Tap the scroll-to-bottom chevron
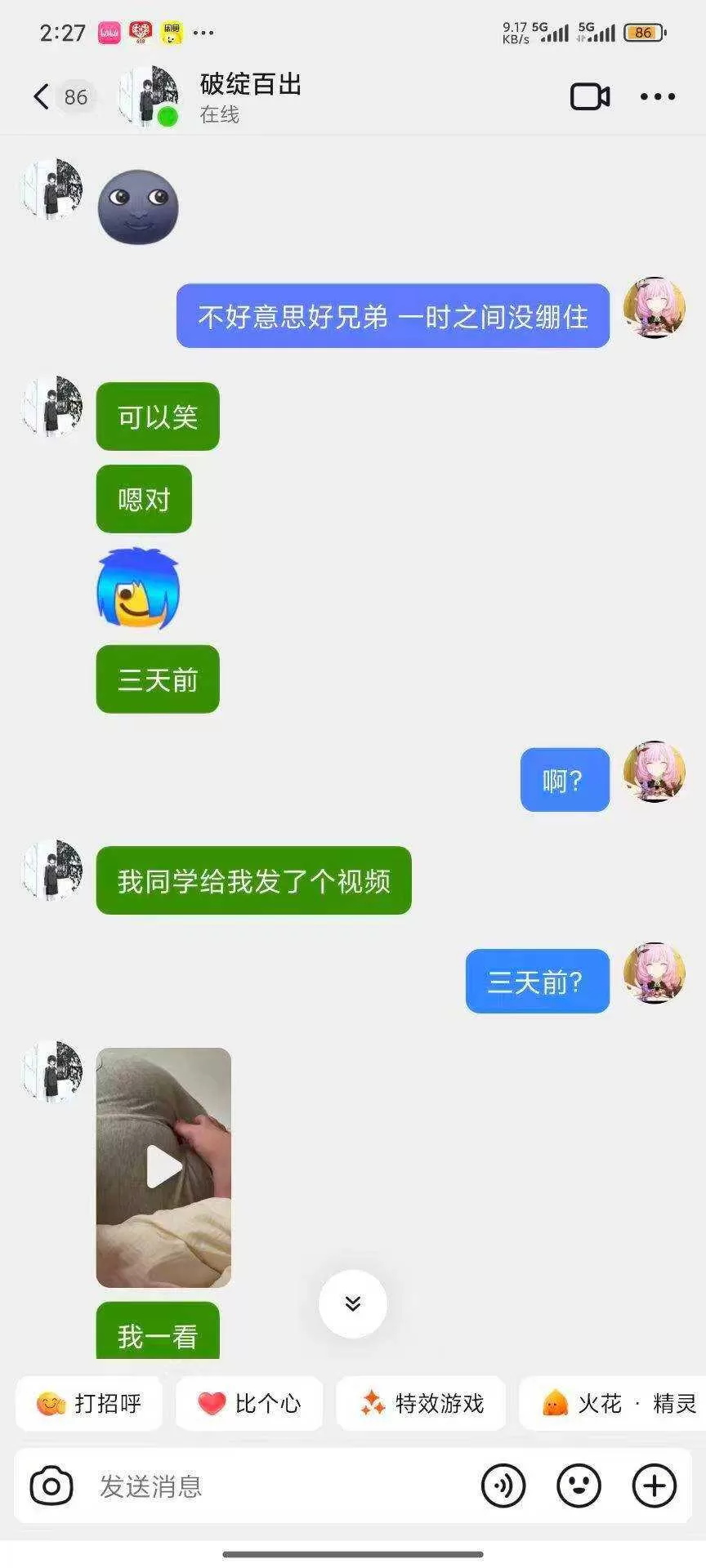This screenshot has width=706, height=1568. pos(352,1304)
